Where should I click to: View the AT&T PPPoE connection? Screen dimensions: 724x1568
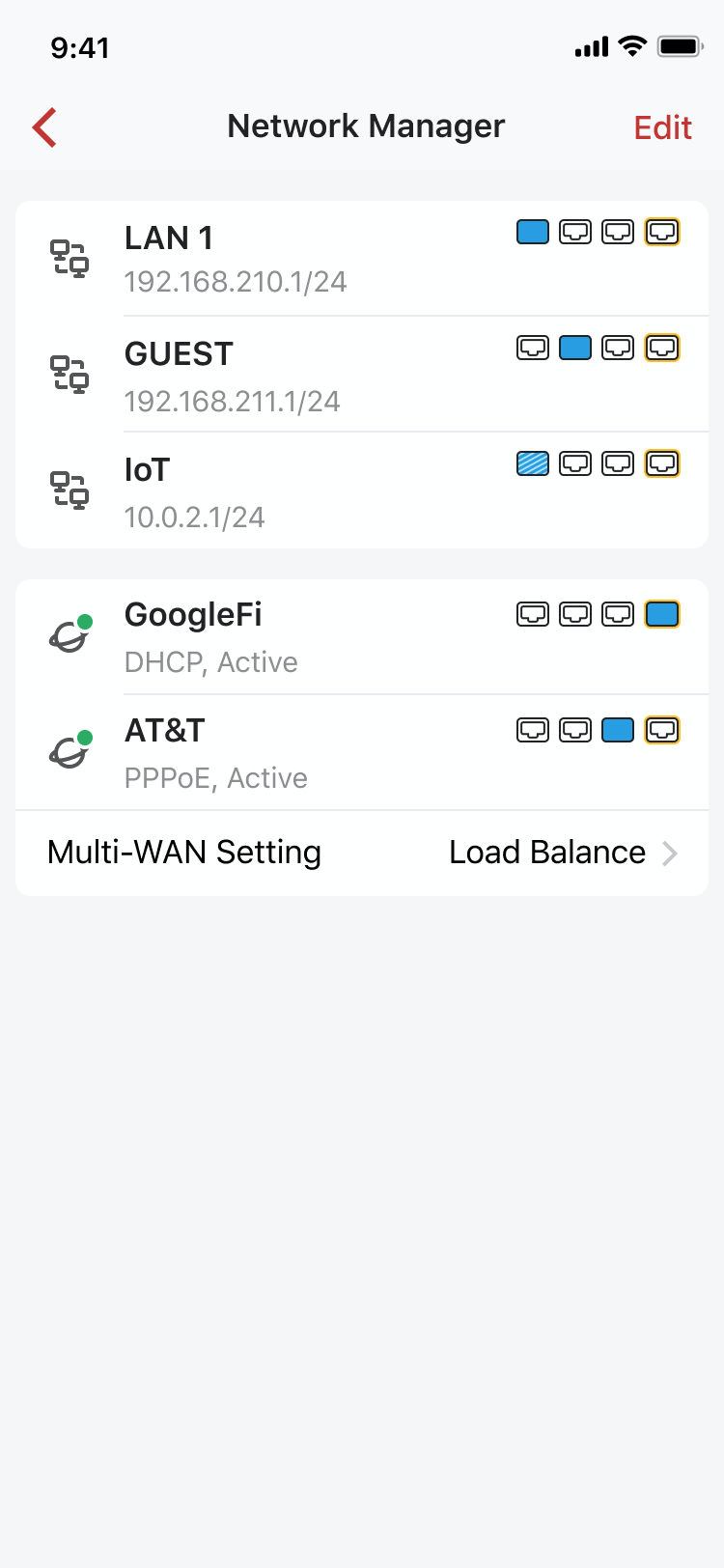[362, 753]
